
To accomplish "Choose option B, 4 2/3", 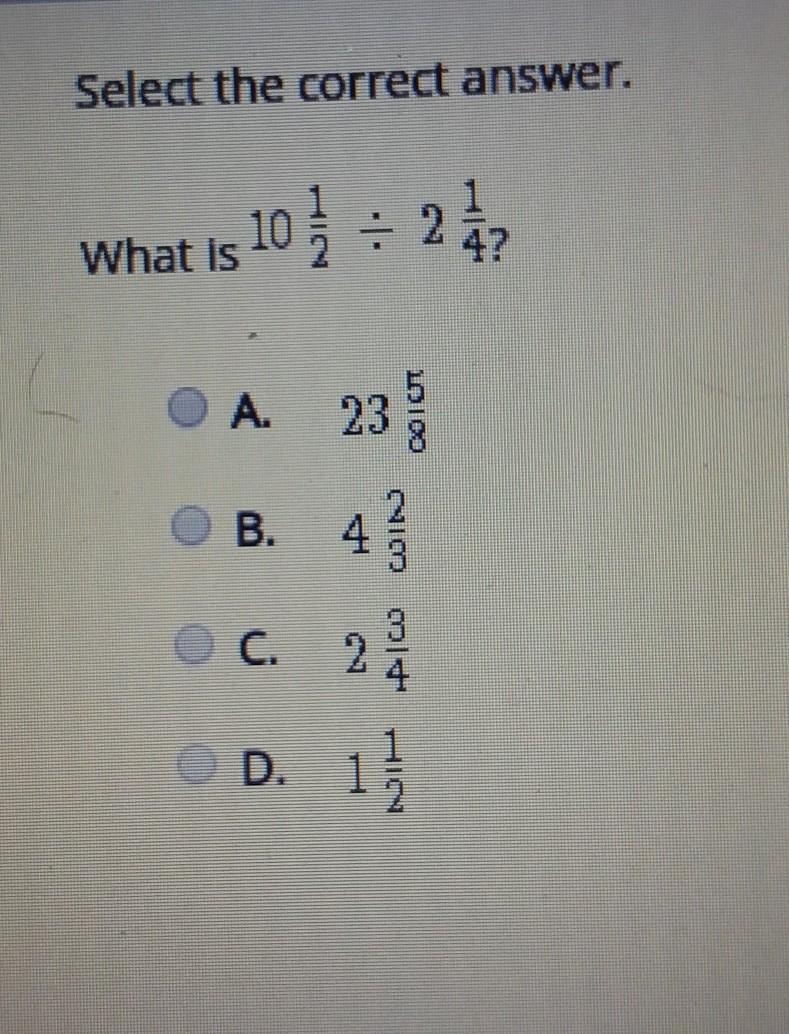I will (186, 527).
